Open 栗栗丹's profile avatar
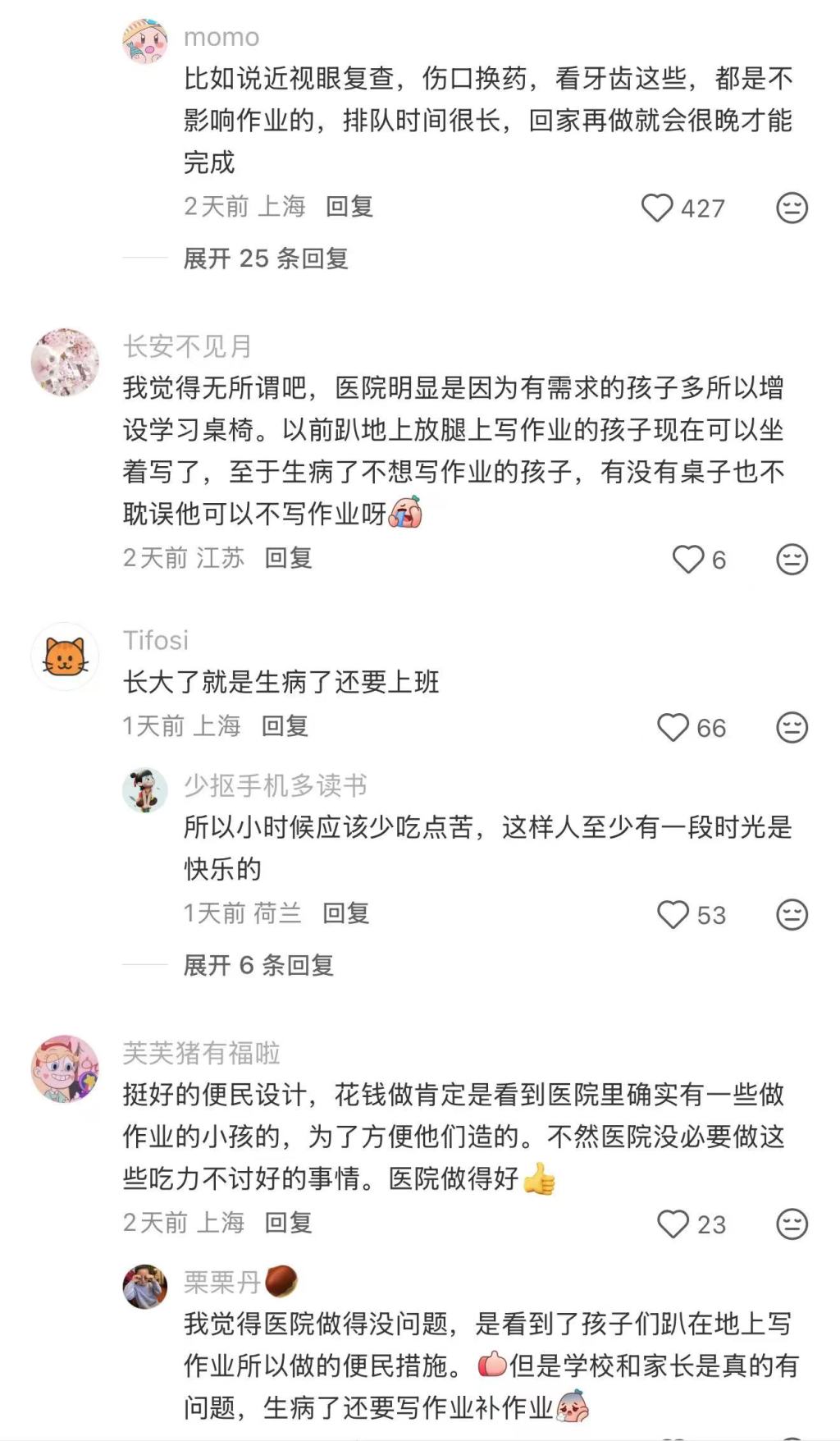The width and height of the screenshot is (840, 1441). point(145,1287)
